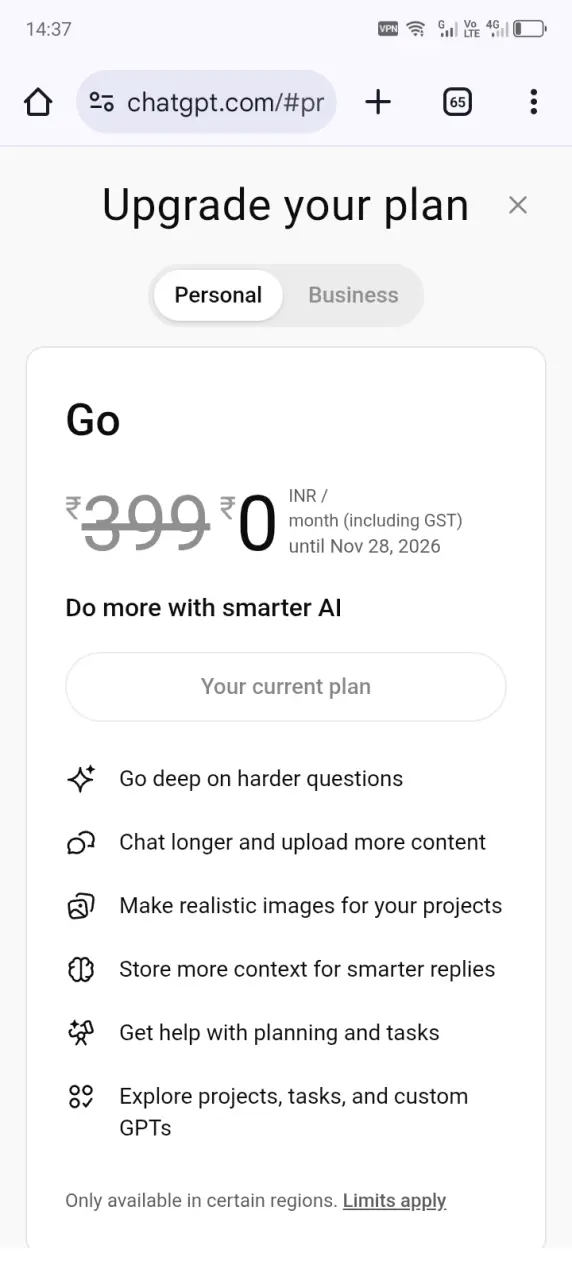Screen dimensions: 572x1280
Task: Open the Limits apply link
Action: coord(394,1201)
